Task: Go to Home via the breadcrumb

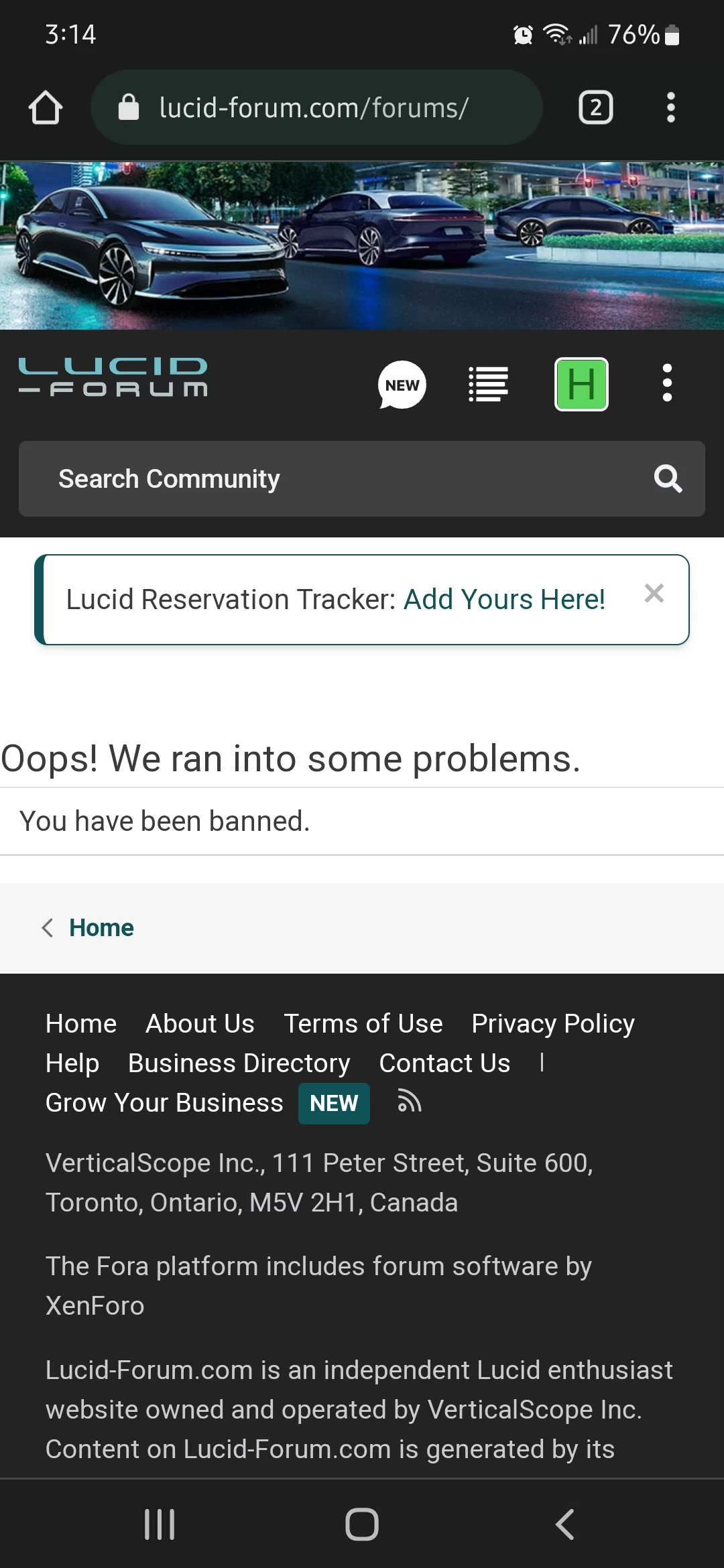Action: 101,928
